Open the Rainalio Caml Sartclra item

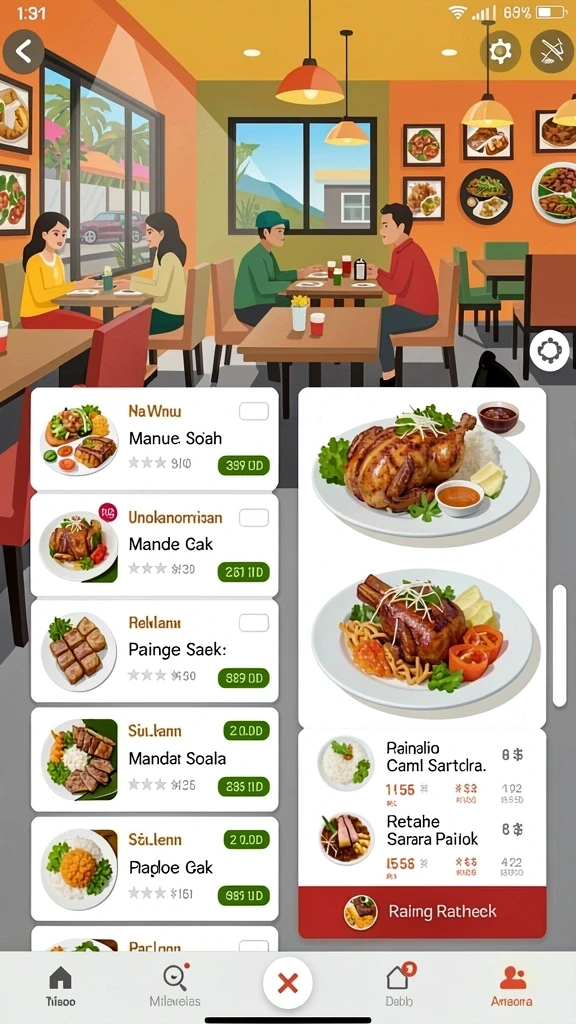[422, 769]
